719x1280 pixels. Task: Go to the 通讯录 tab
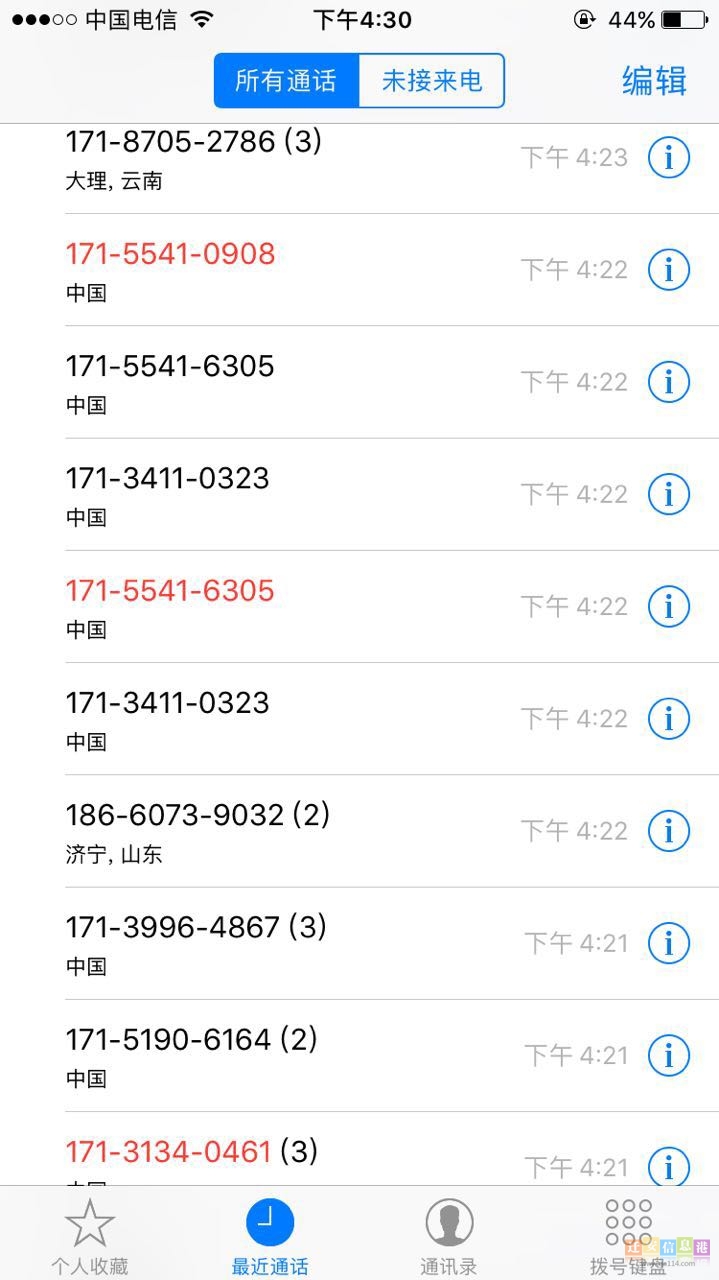pyautogui.click(x=449, y=1237)
